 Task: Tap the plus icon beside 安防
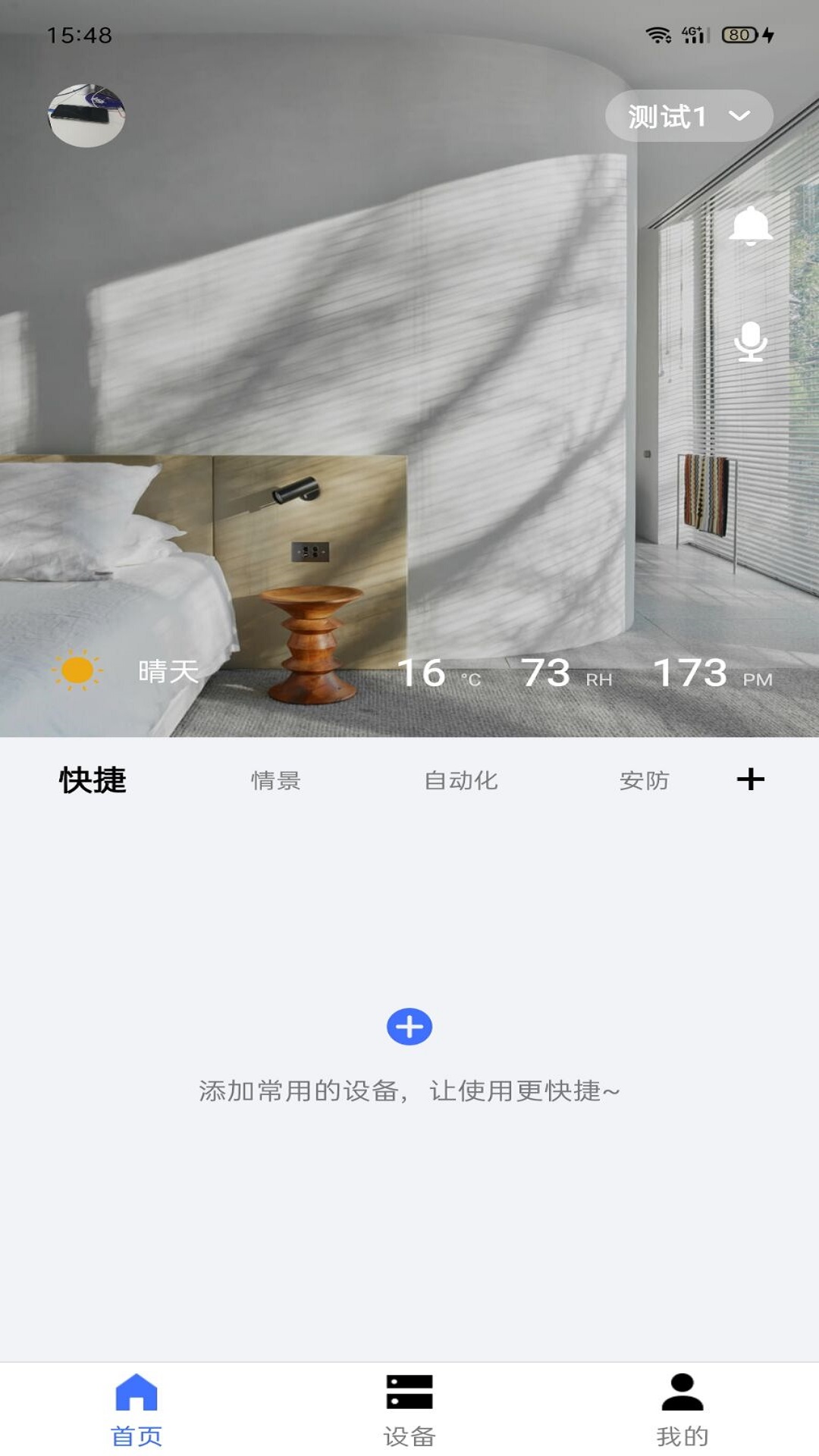pyautogui.click(x=751, y=780)
